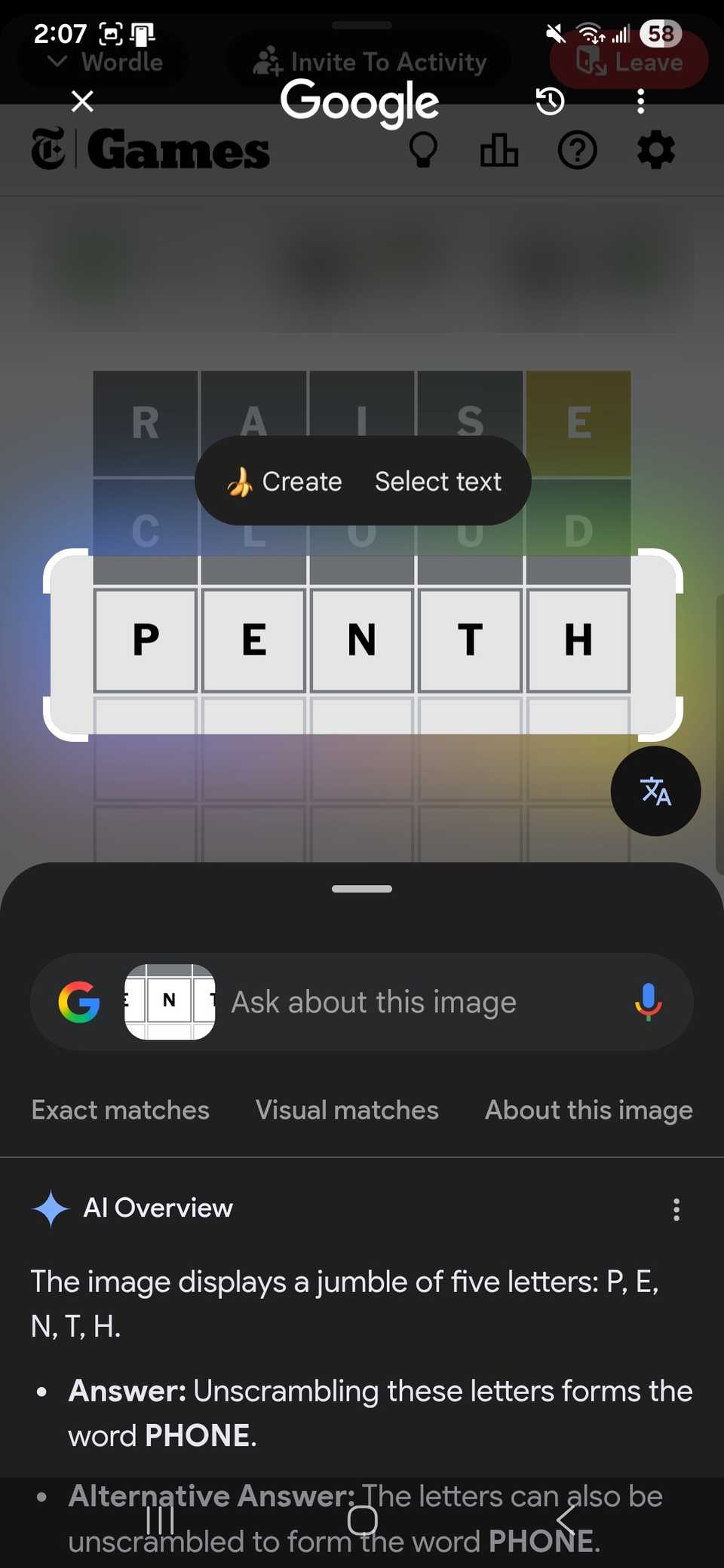
Task: Switch to the About this image tab
Action: click(x=588, y=1110)
